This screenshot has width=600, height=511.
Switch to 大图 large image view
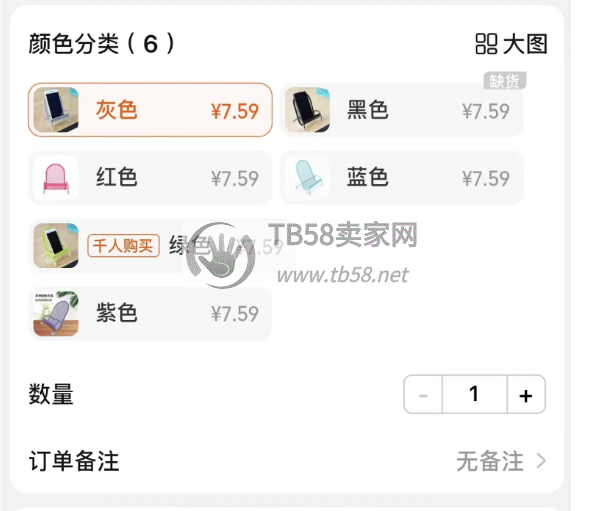[511, 44]
